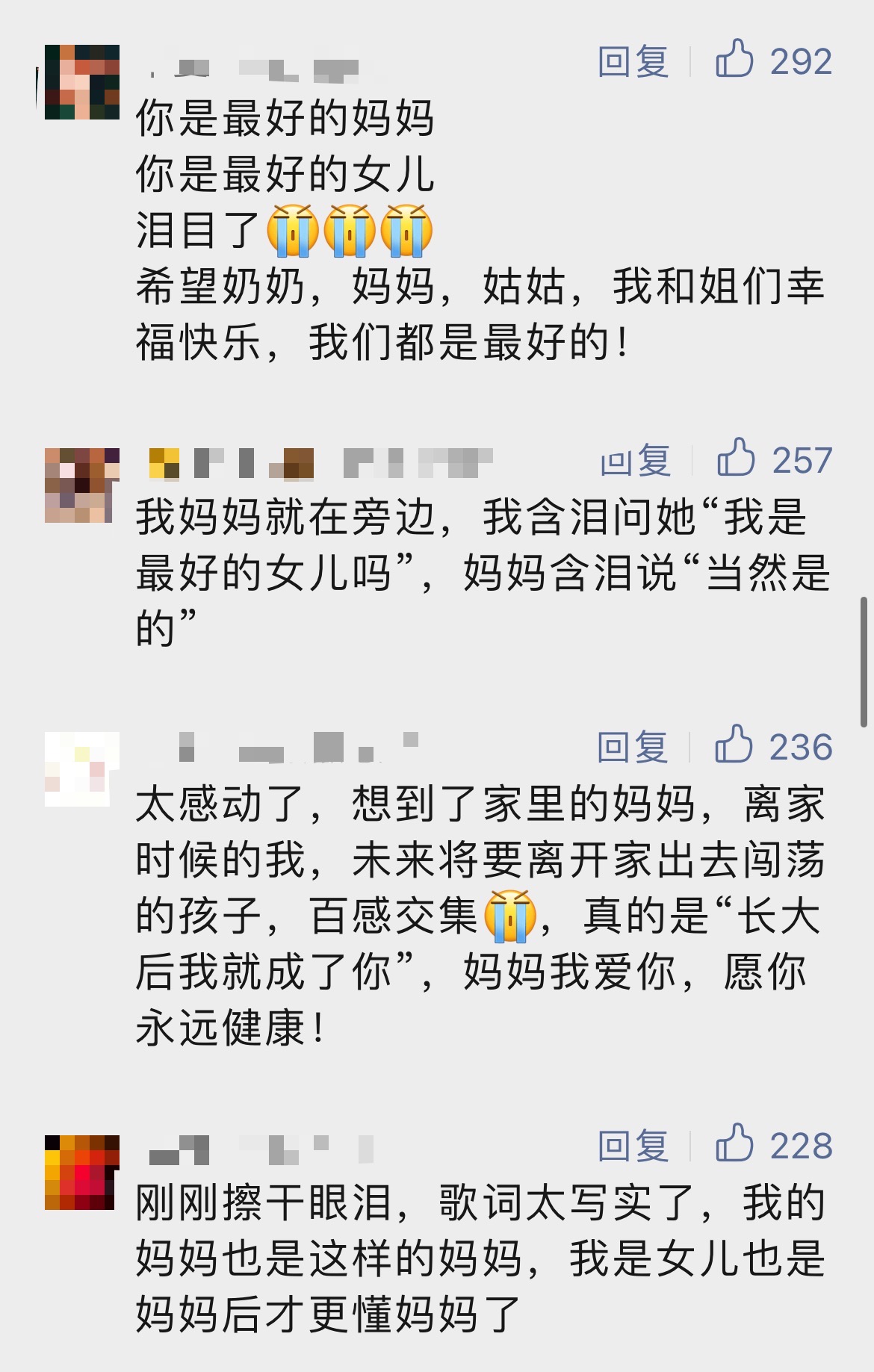
Task: Reply to the comment with 292 likes
Action: click(x=633, y=61)
